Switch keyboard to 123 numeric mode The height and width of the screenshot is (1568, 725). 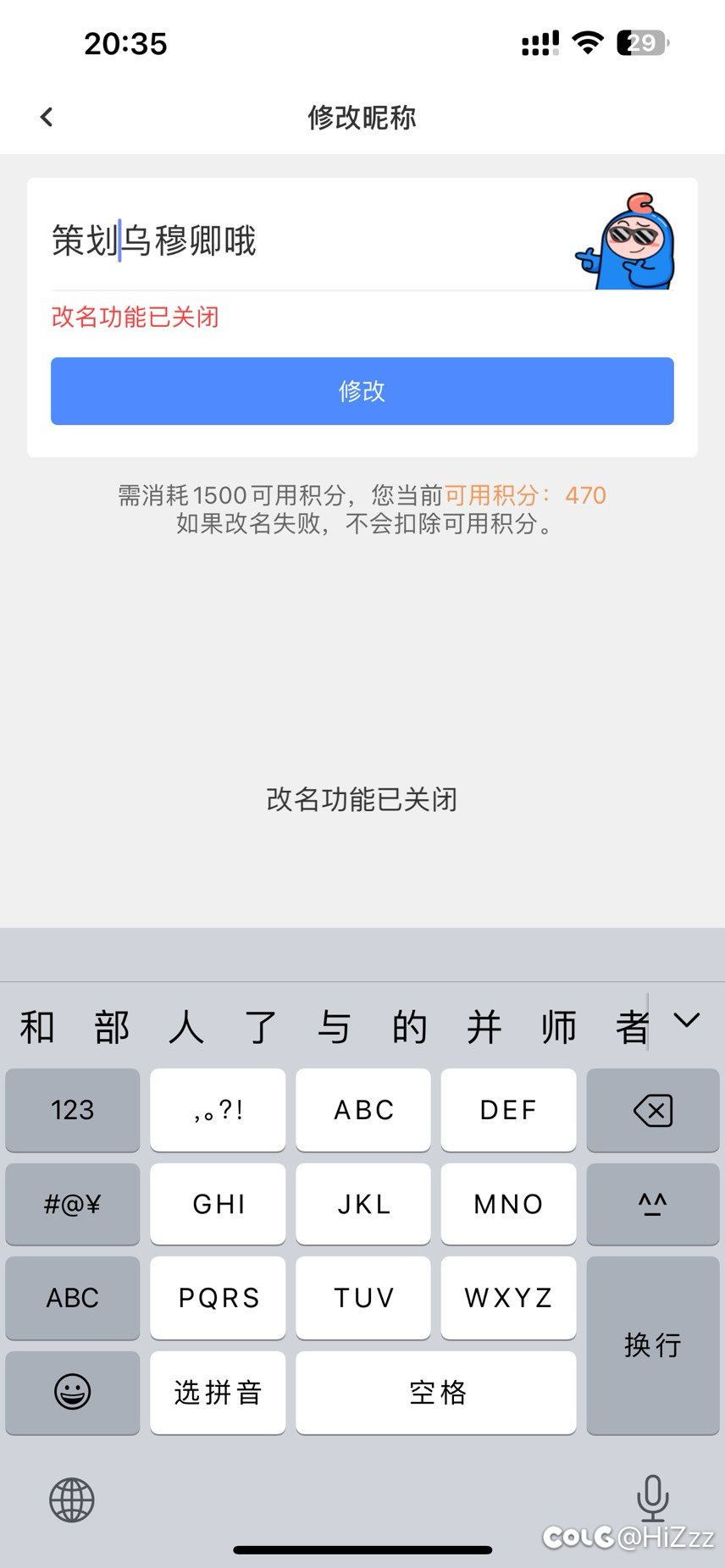pyautogui.click(x=72, y=1110)
